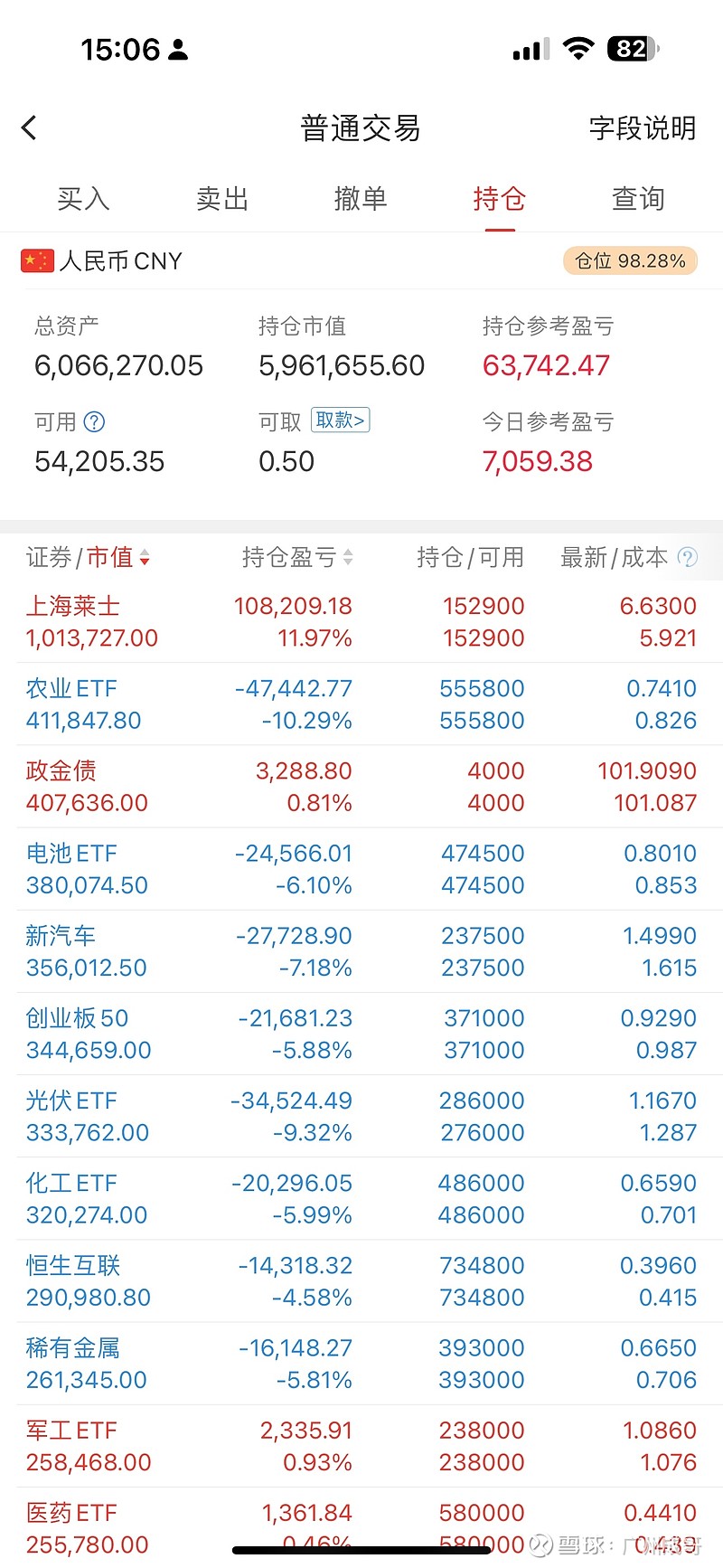Switch to the 卖出 tab
The image size is (723, 1568).
point(222,198)
